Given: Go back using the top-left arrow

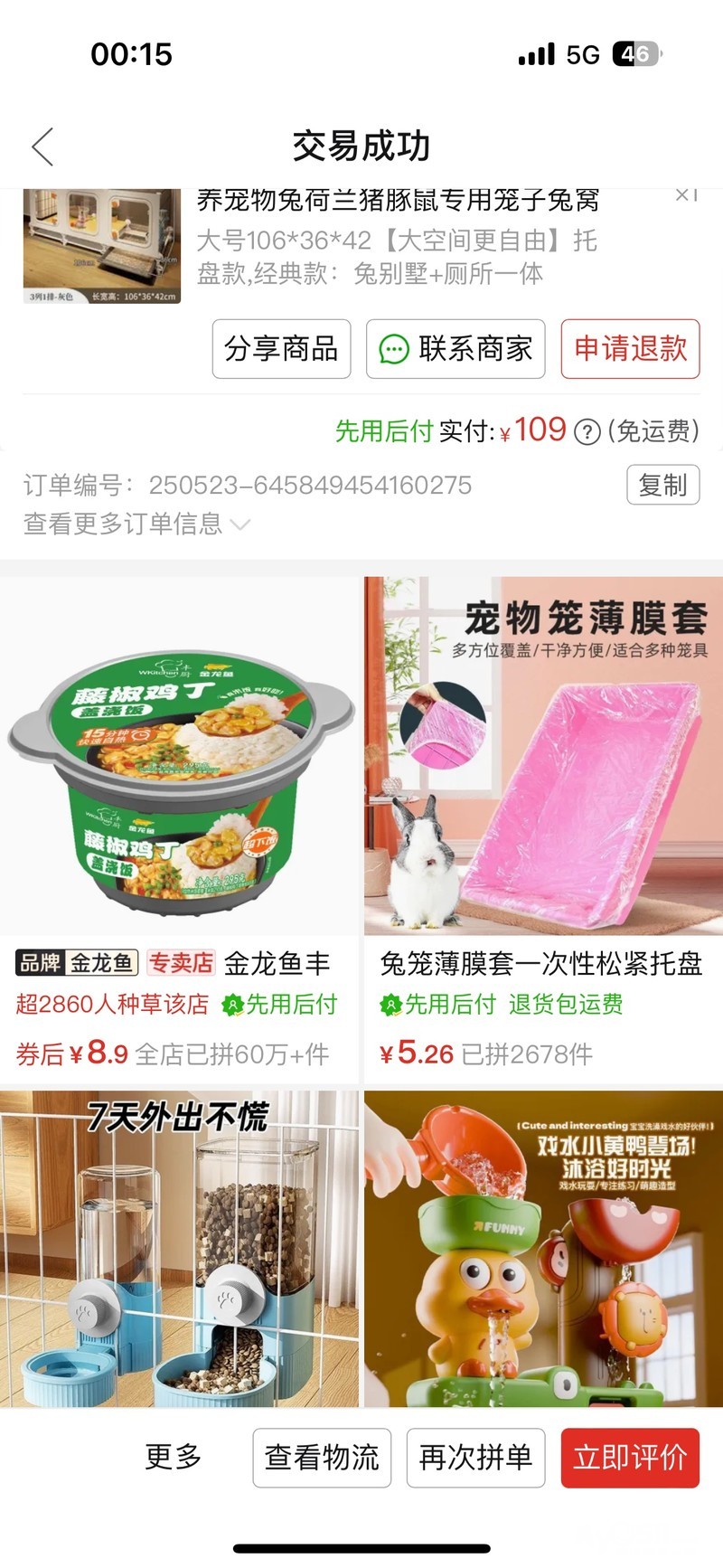Looking at the screenshot, I should [x=42, y=146].
